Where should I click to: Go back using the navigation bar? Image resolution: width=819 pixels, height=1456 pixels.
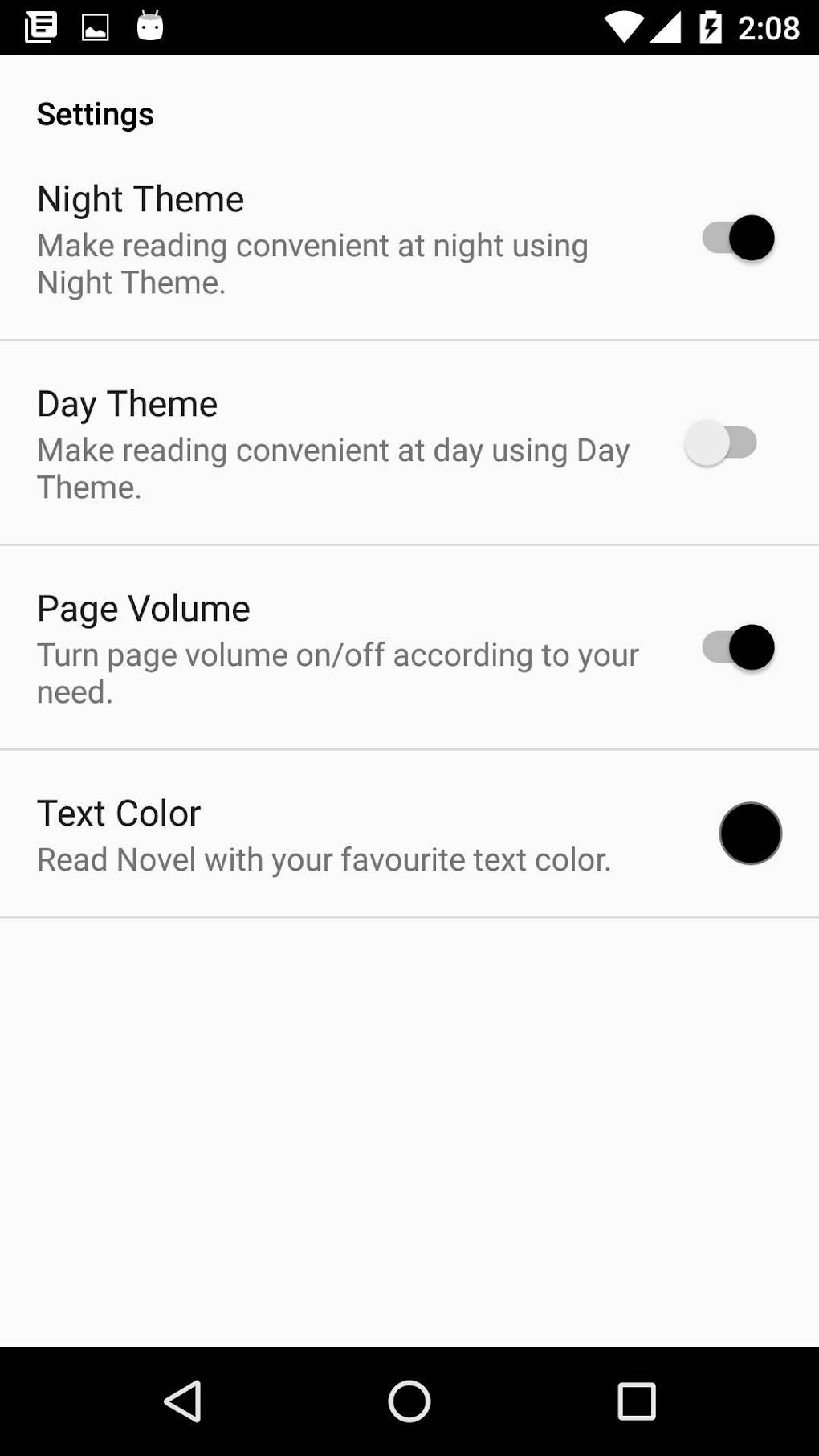click(x=183, y=1401)
